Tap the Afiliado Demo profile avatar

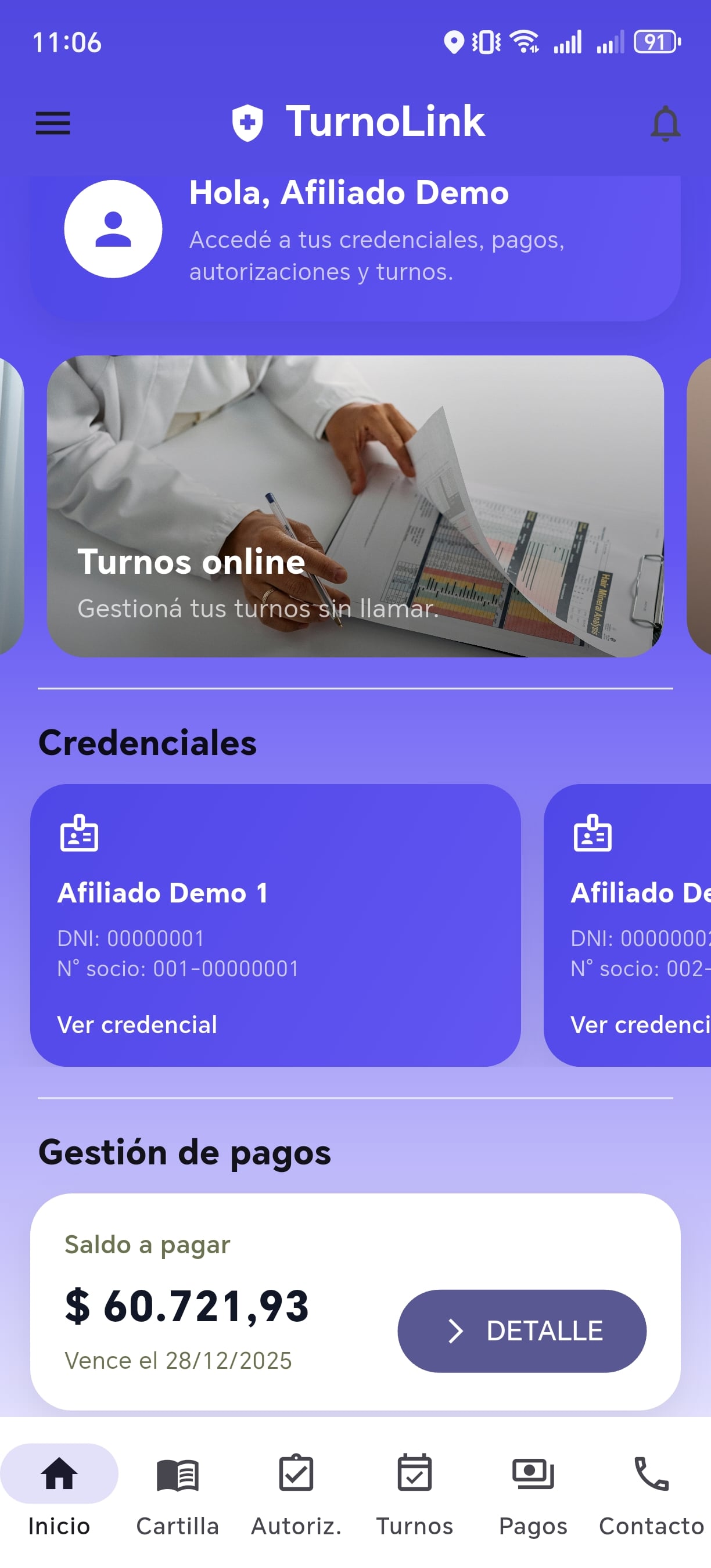click(x=113, y=229)
